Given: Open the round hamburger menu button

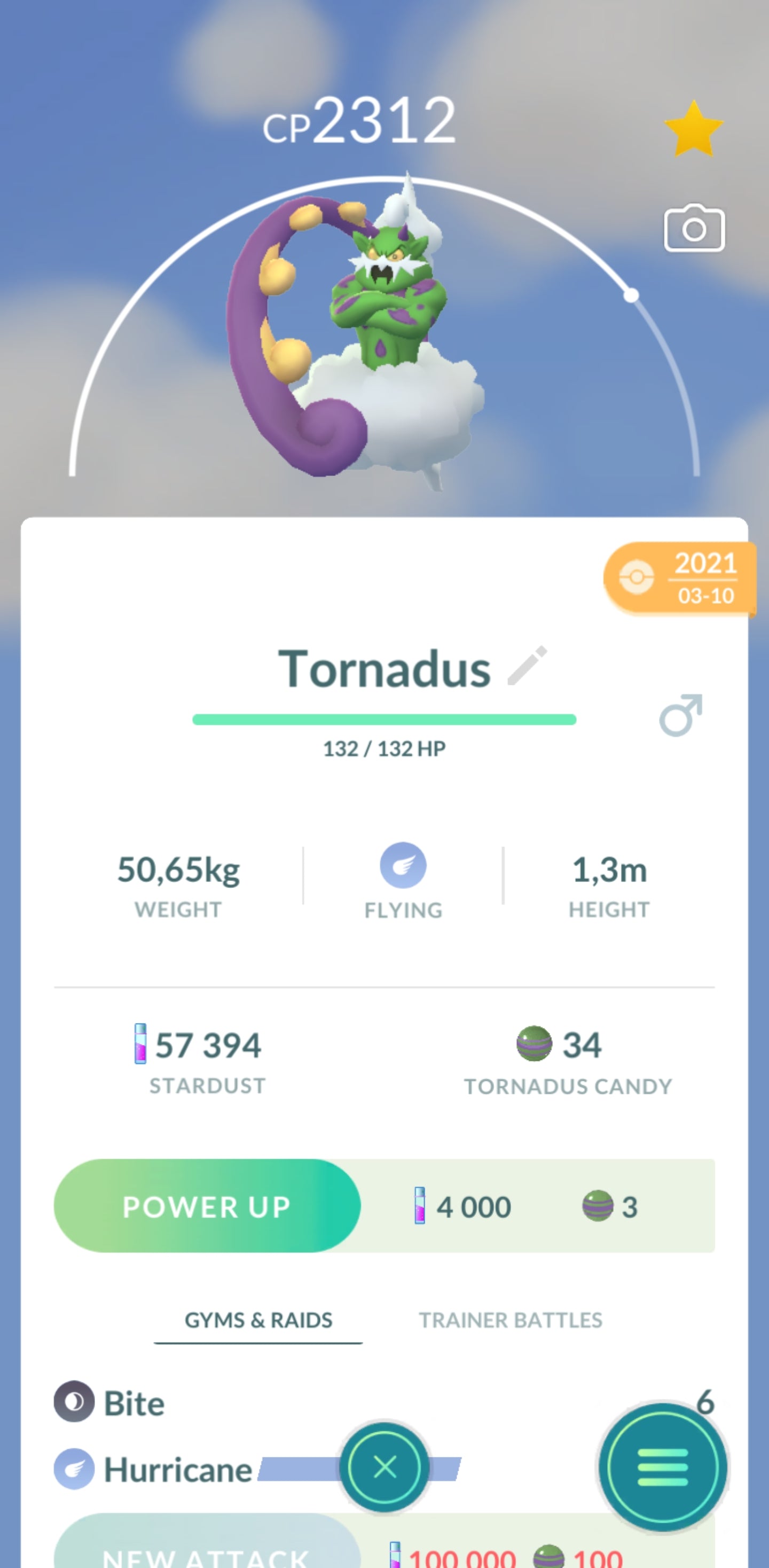Looking at the screenshot, I should pyautogui.click(x=663, y=1467).
